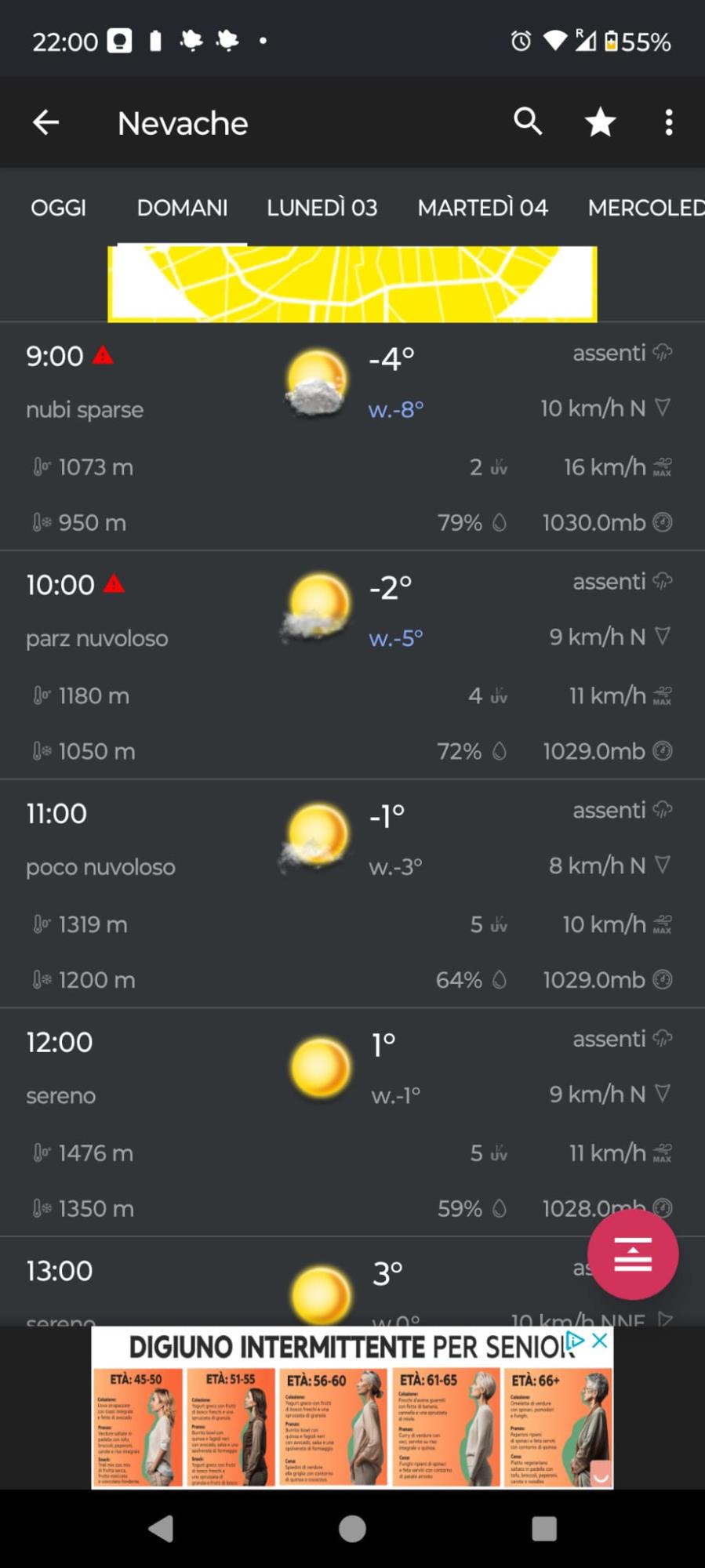The height and width of the screenshot is (1568, 705).
Task: Select the DOMANI tab
Action: point(182,208)
